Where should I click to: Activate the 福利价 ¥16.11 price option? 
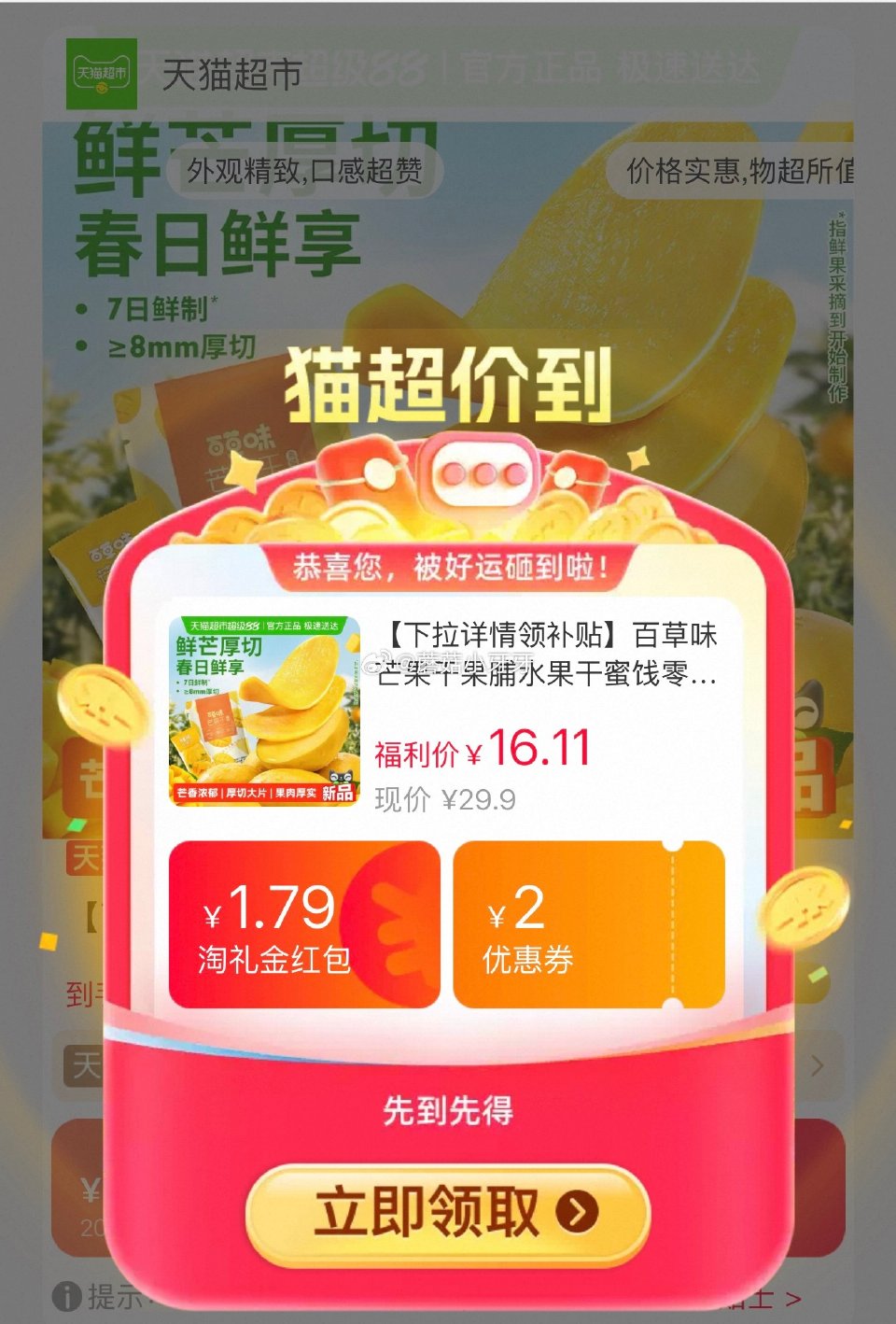click(x=481, y=749)
